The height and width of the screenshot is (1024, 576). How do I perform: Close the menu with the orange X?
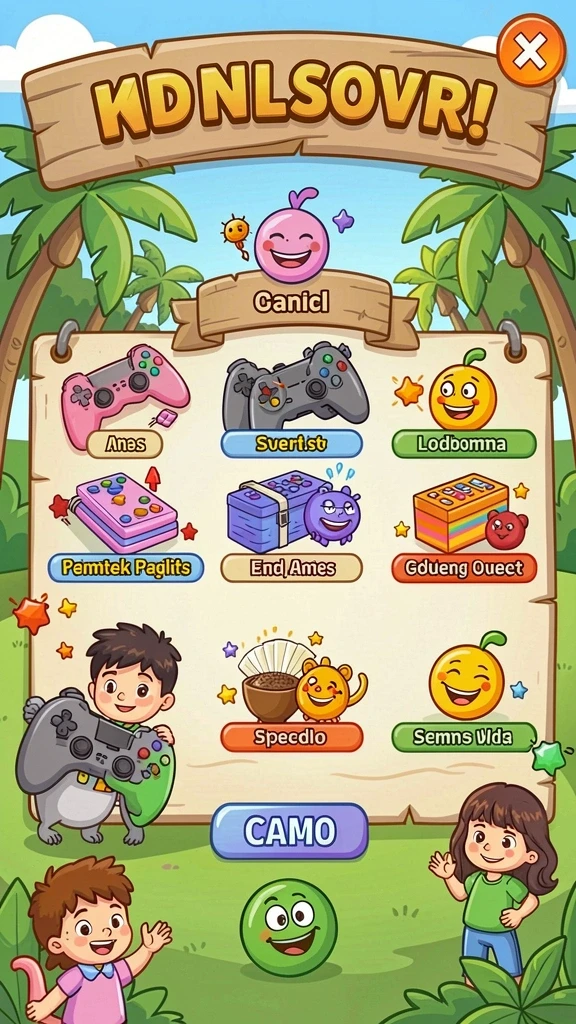click(530, 51)
